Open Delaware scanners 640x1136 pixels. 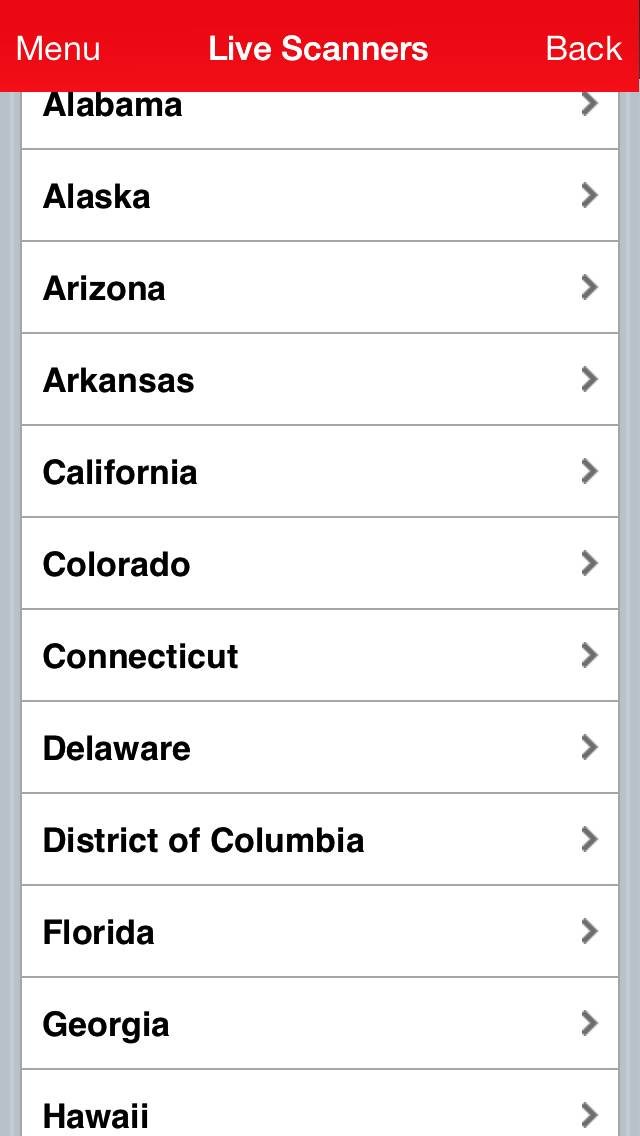320,748
